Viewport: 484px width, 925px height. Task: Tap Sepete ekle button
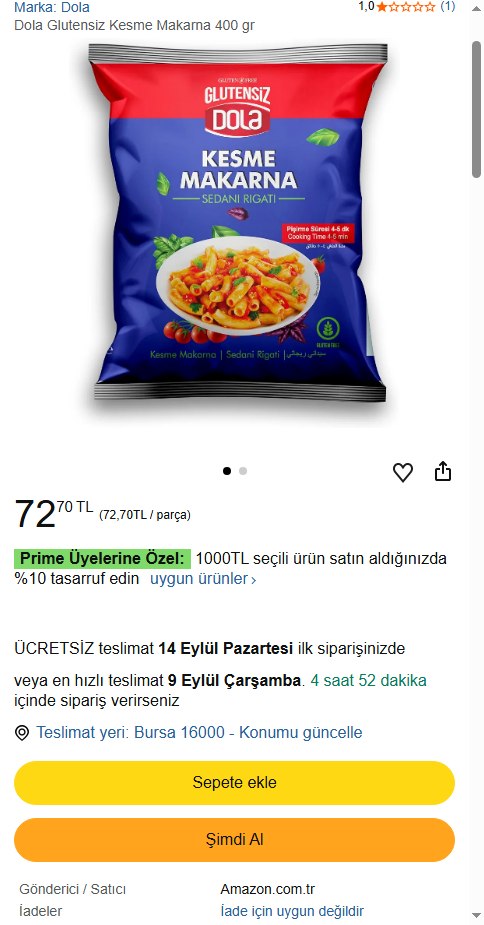[x=234, y=783]
